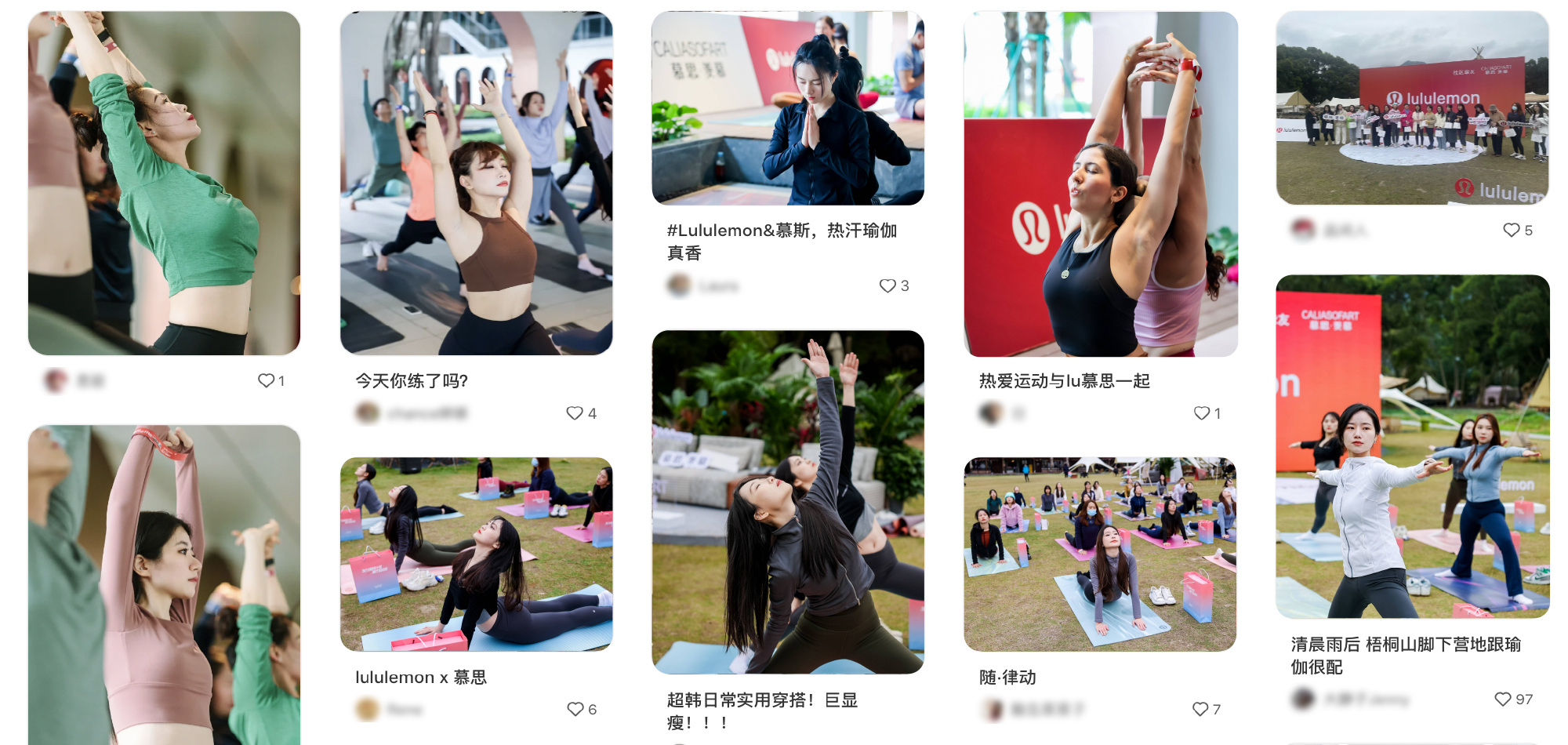Like the lululemon x 慕思 post

click(575, 709)
